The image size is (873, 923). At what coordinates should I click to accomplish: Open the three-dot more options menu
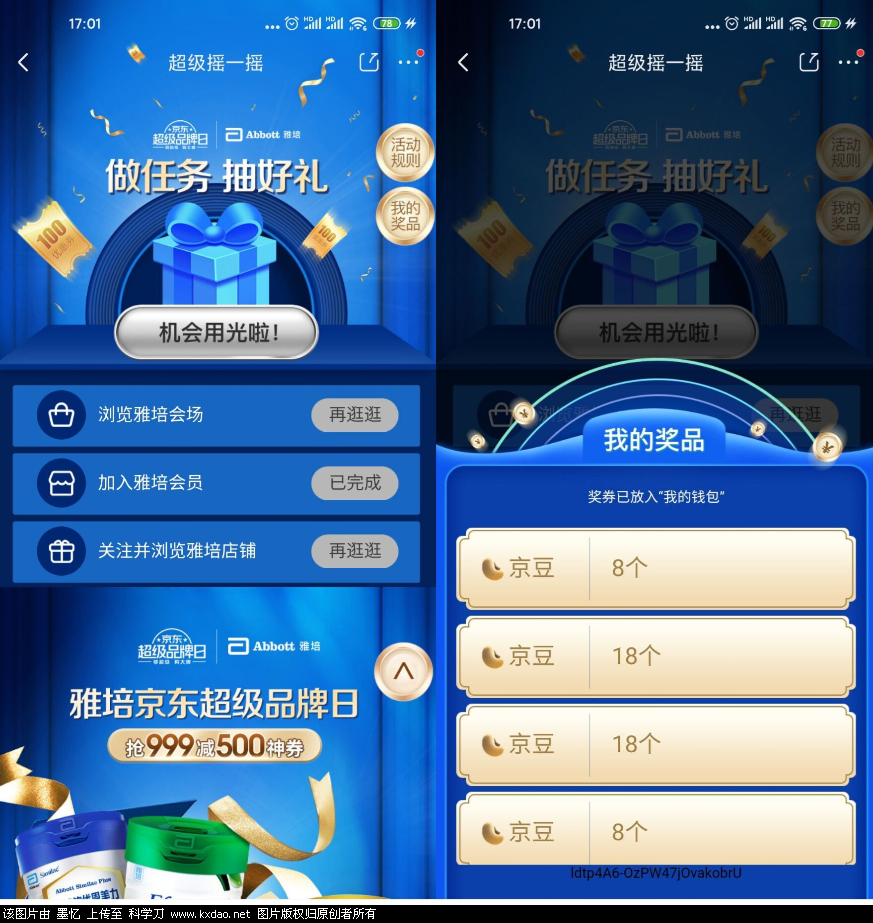[409, 62]
